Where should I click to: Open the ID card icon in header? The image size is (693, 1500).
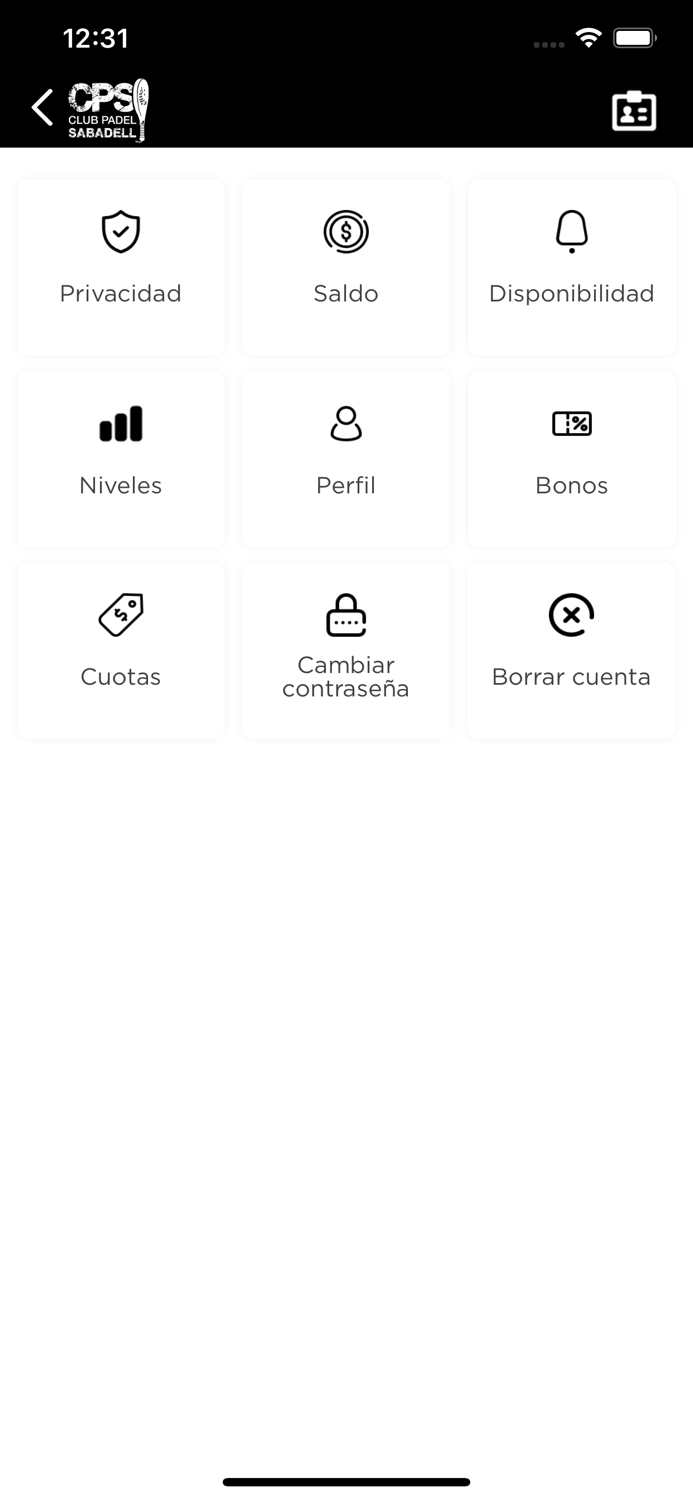tap(634, 111)
